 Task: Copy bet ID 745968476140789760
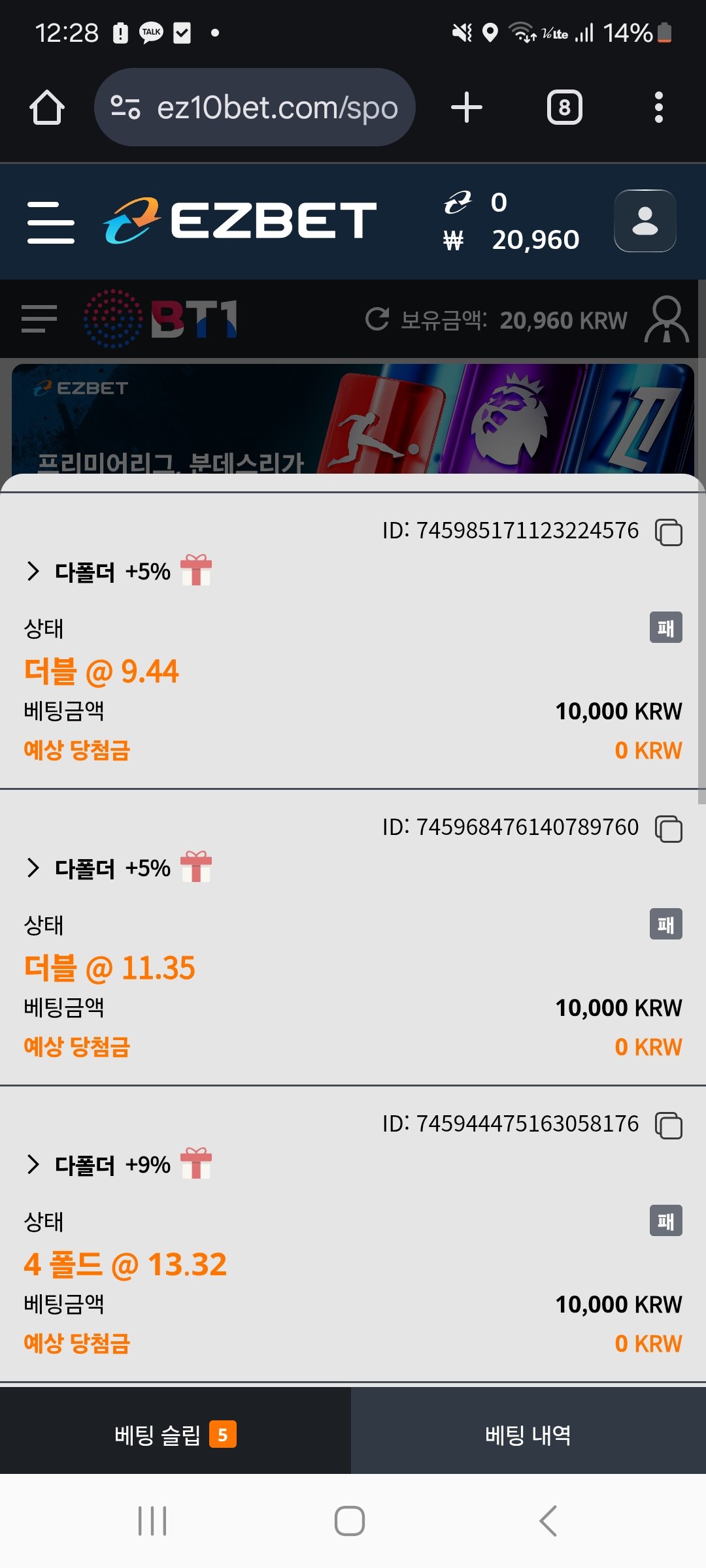669,828
